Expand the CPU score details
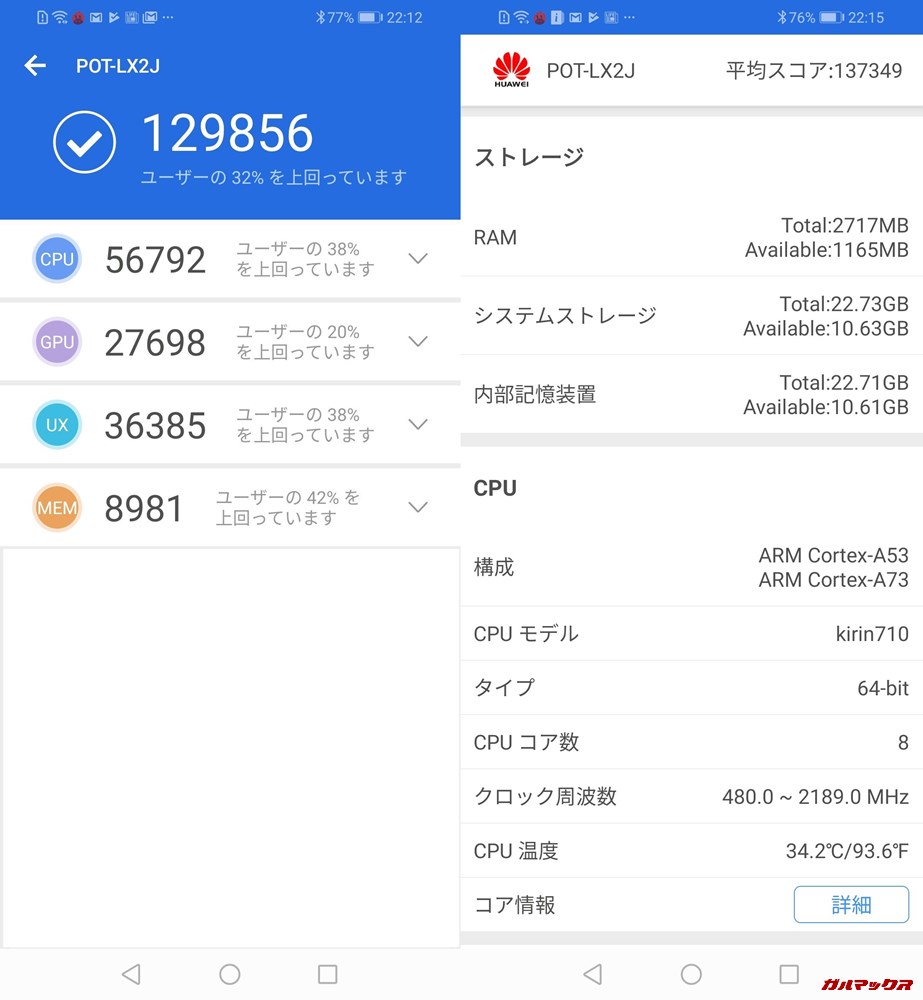Screen dimensions: 923x1000 pos(418,258)
